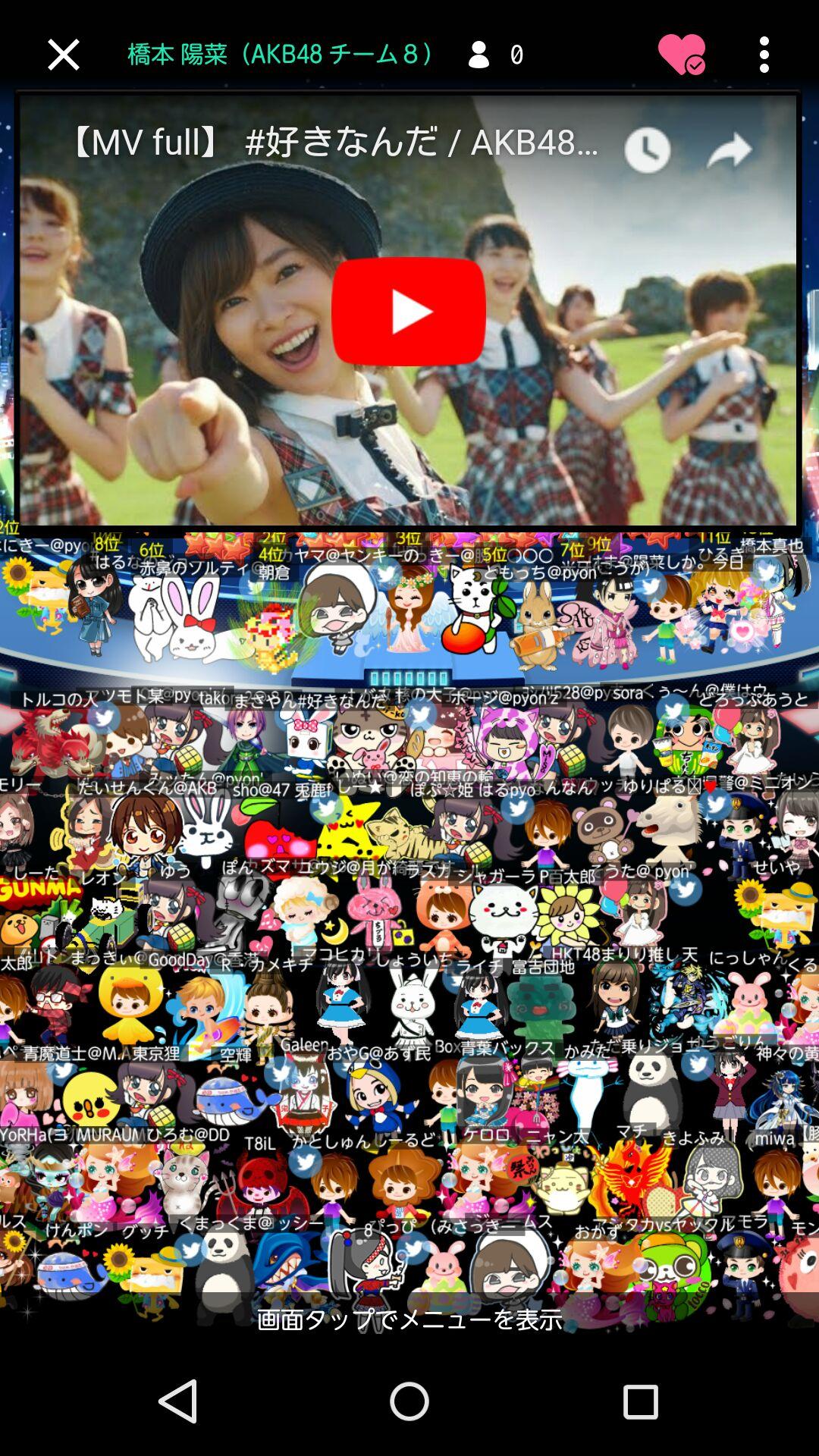The width and height of the screenshot is (819, 1456).
Task: Share the YouTube video
Action: coord(729,149)
